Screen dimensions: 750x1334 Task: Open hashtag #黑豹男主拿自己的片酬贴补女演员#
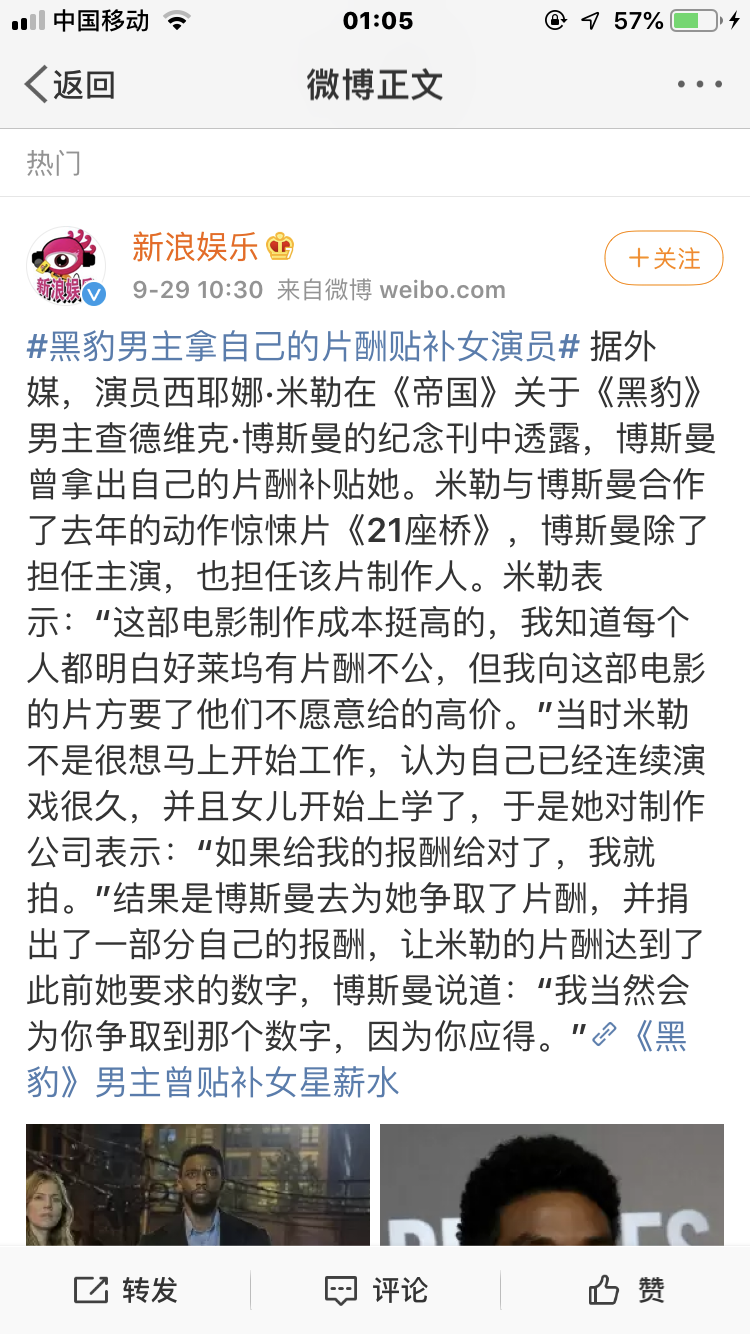(x=303, y=346)
